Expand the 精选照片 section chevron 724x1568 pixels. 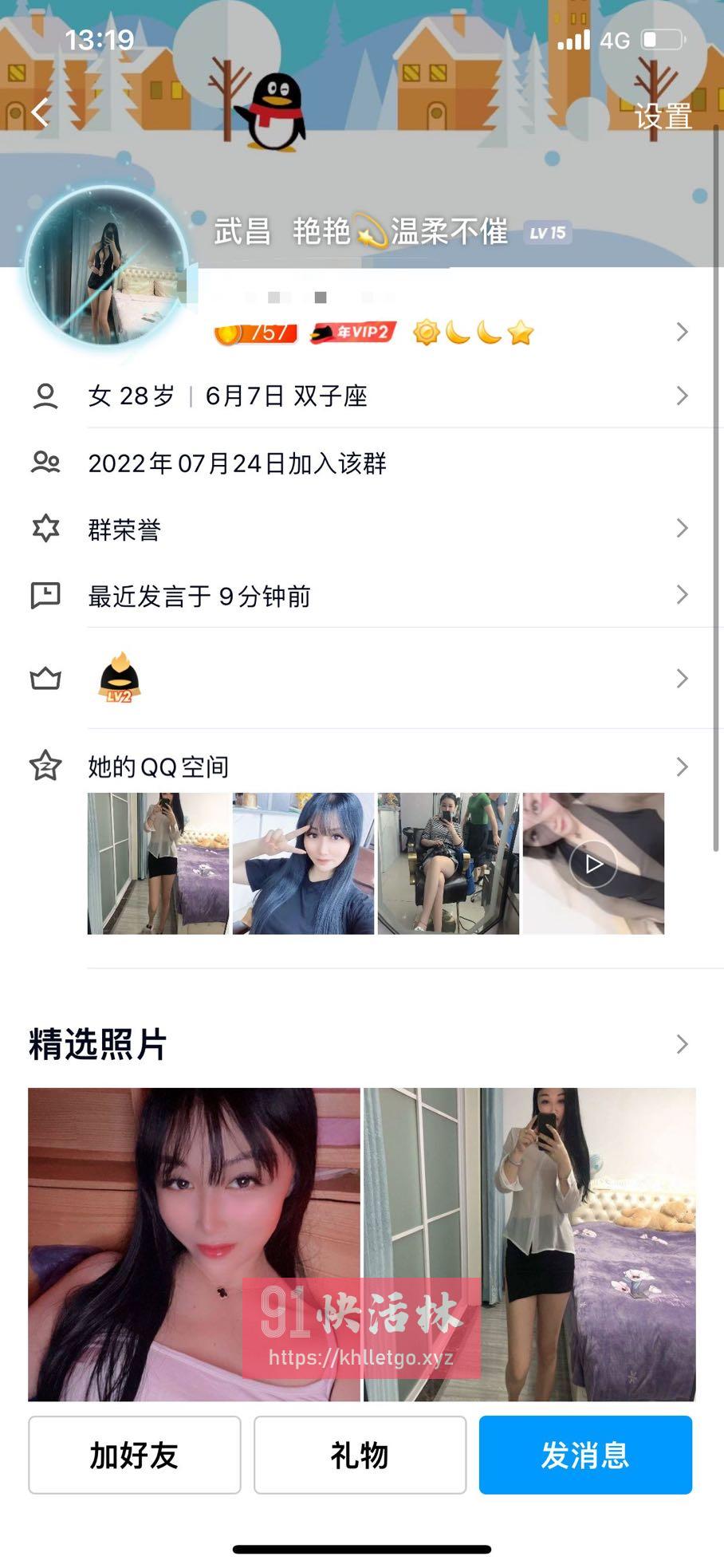pyautogui.click(x=682, y=1043)
